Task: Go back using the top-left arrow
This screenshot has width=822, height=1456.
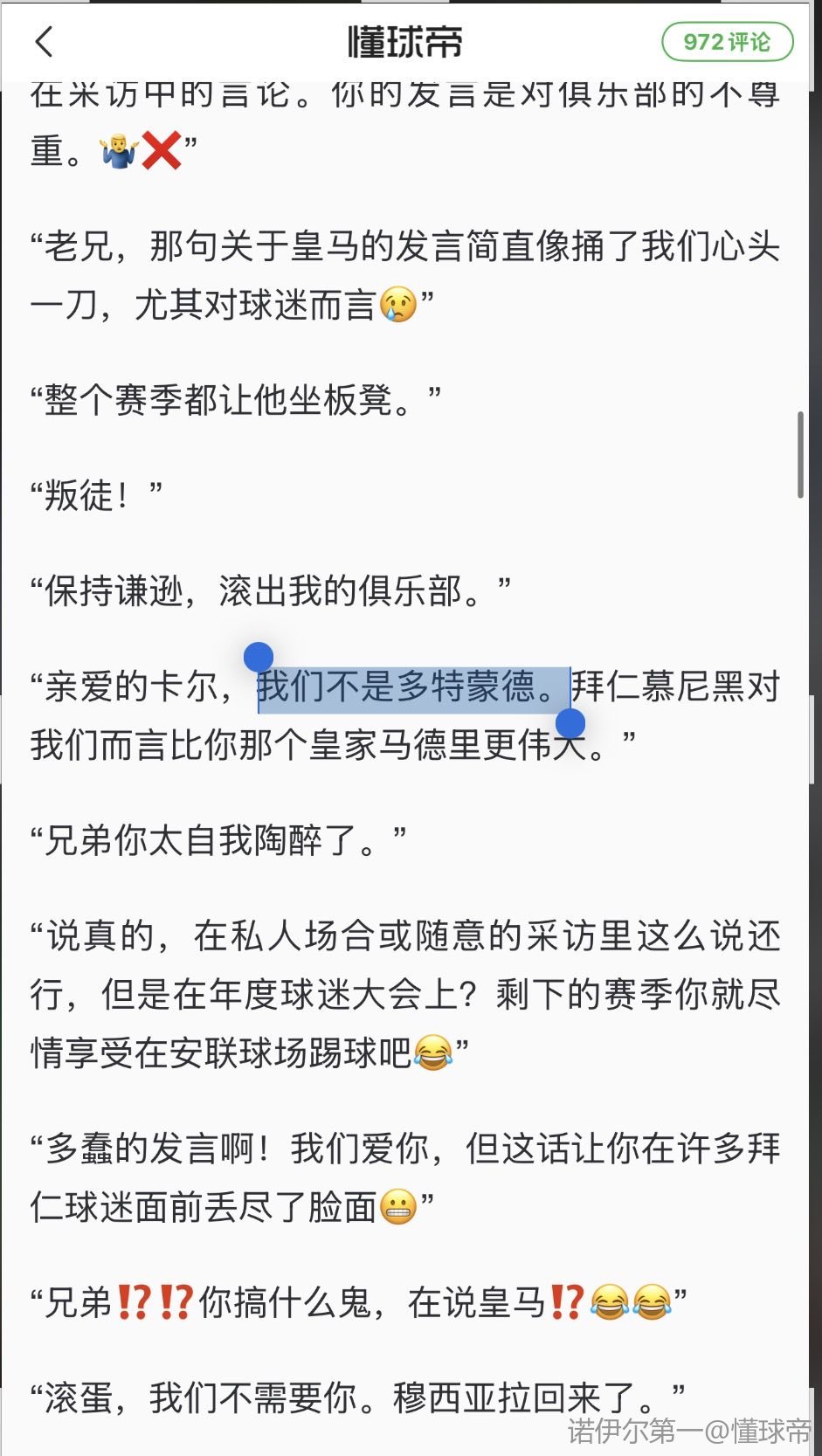Action: click(x=45, y=41)
